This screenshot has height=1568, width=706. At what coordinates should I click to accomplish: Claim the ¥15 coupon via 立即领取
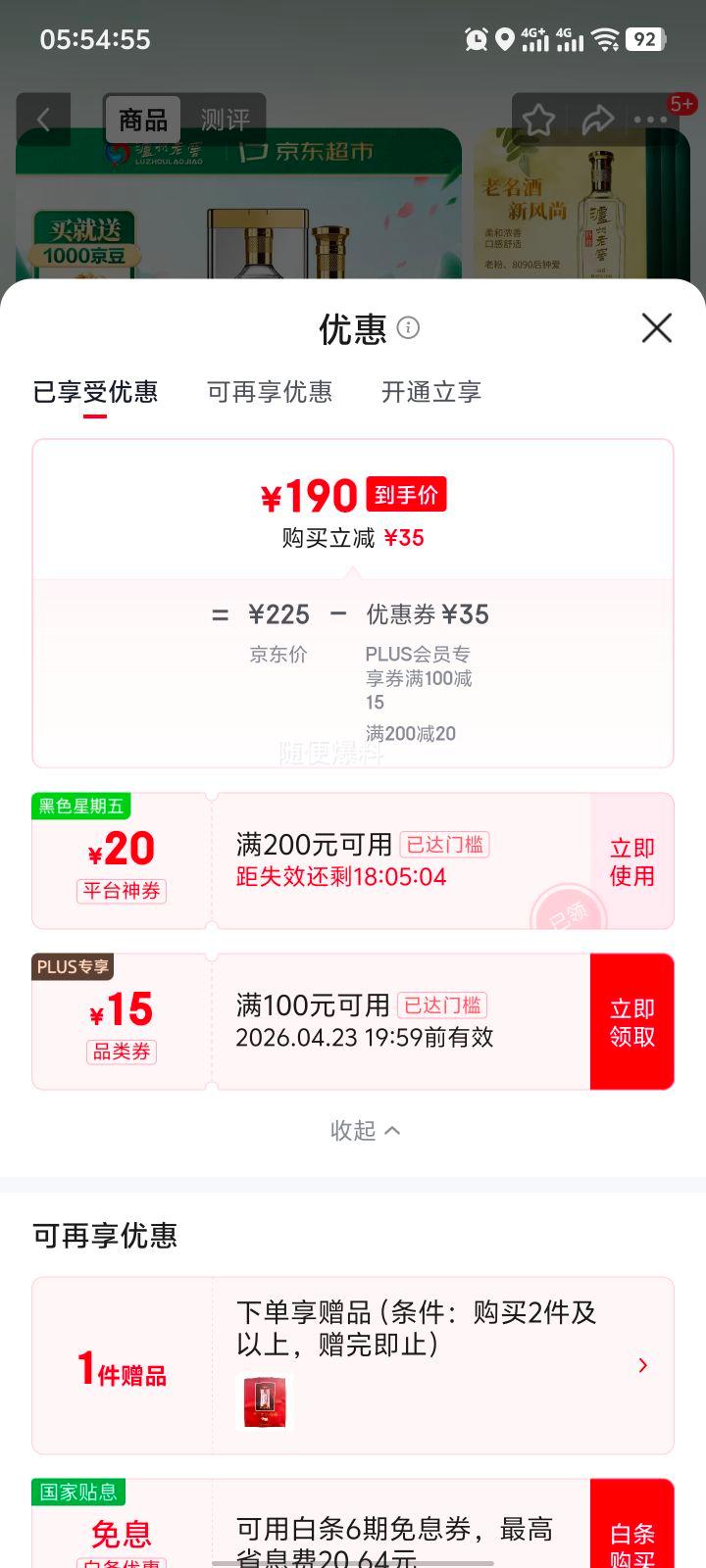click(632, 1020)
